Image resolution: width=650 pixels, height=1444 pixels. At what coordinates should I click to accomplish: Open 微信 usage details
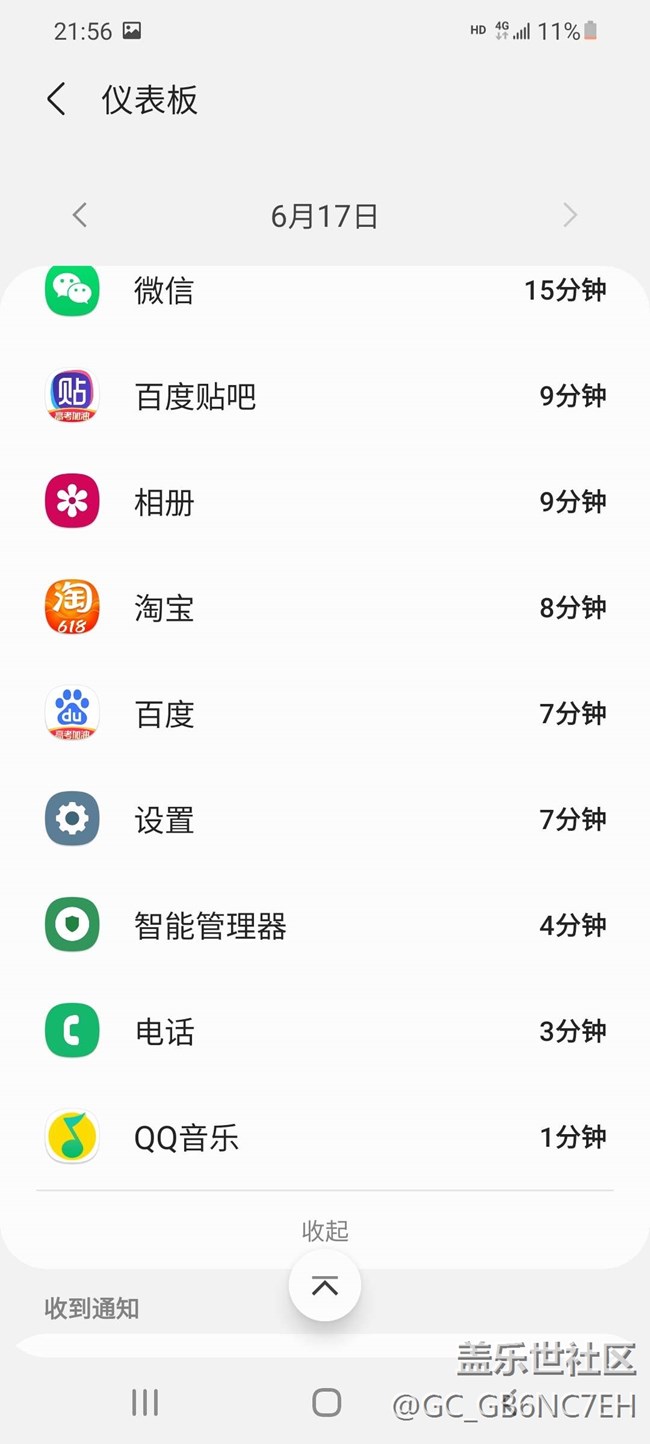tap(325, 291)
